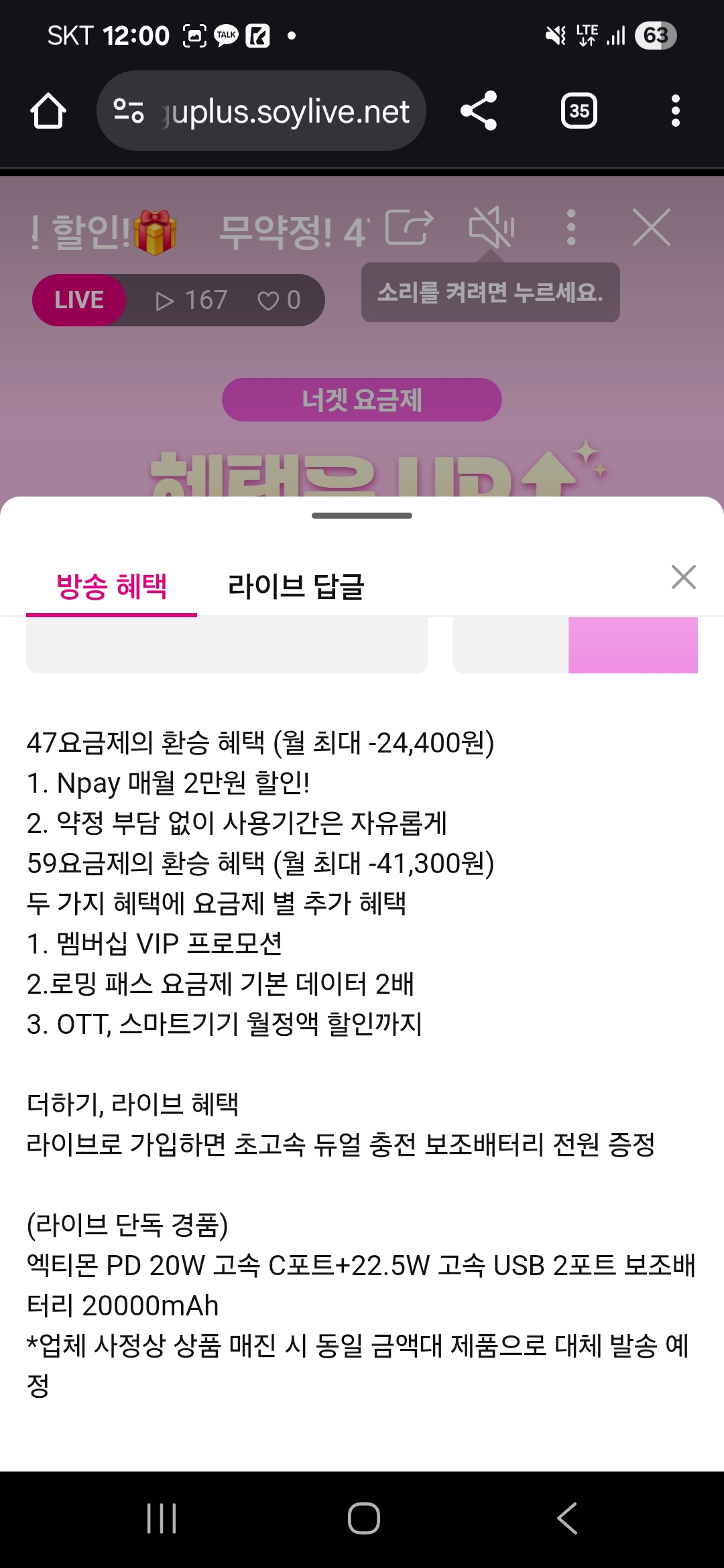The width and height of the screenshot is (724, 1568).
Task: Close the live video player
Action: click(x=652, y=228)
